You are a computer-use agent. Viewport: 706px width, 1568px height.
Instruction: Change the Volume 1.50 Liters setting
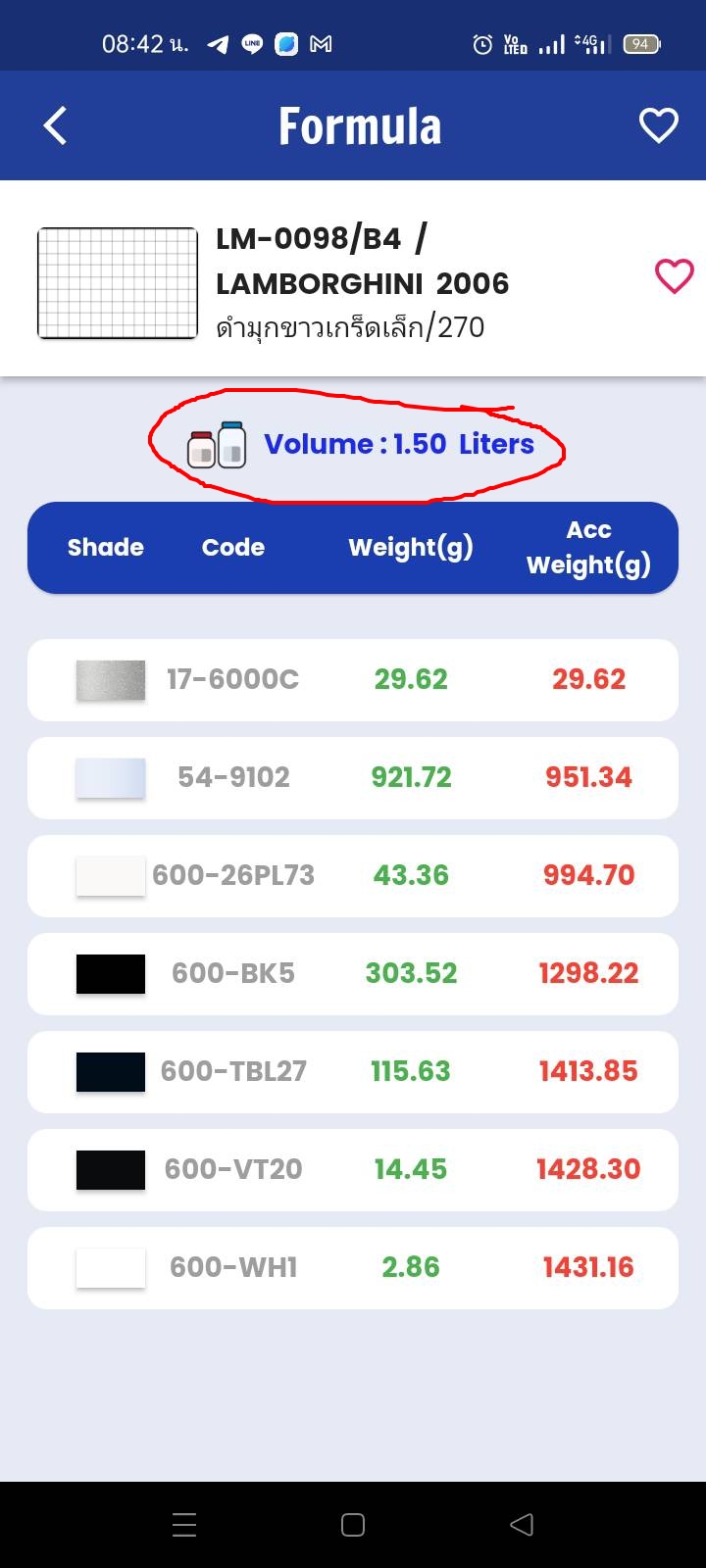(x=361, y=444)
